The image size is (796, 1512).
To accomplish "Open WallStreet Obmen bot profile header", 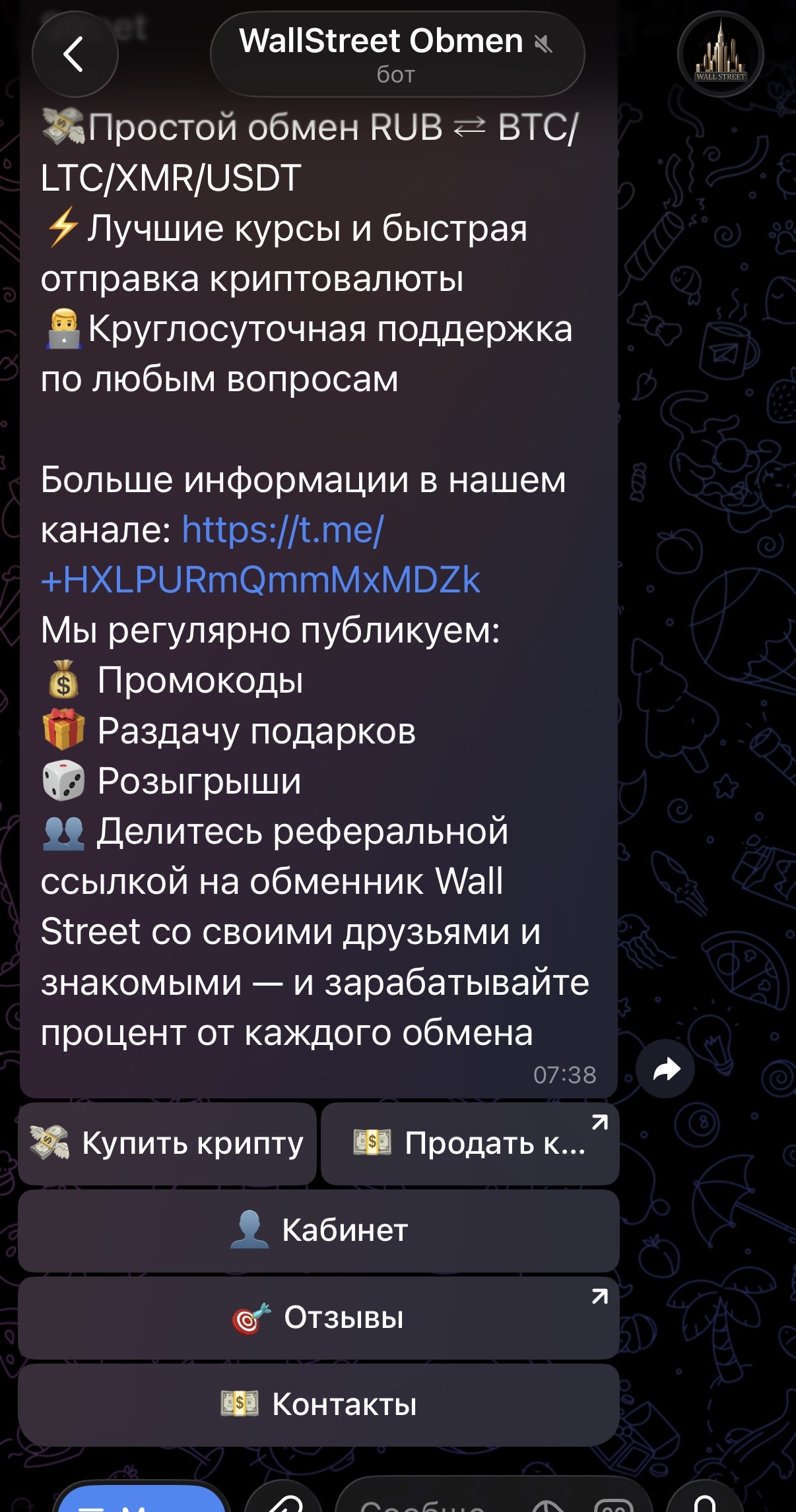I will coord(397,54).
